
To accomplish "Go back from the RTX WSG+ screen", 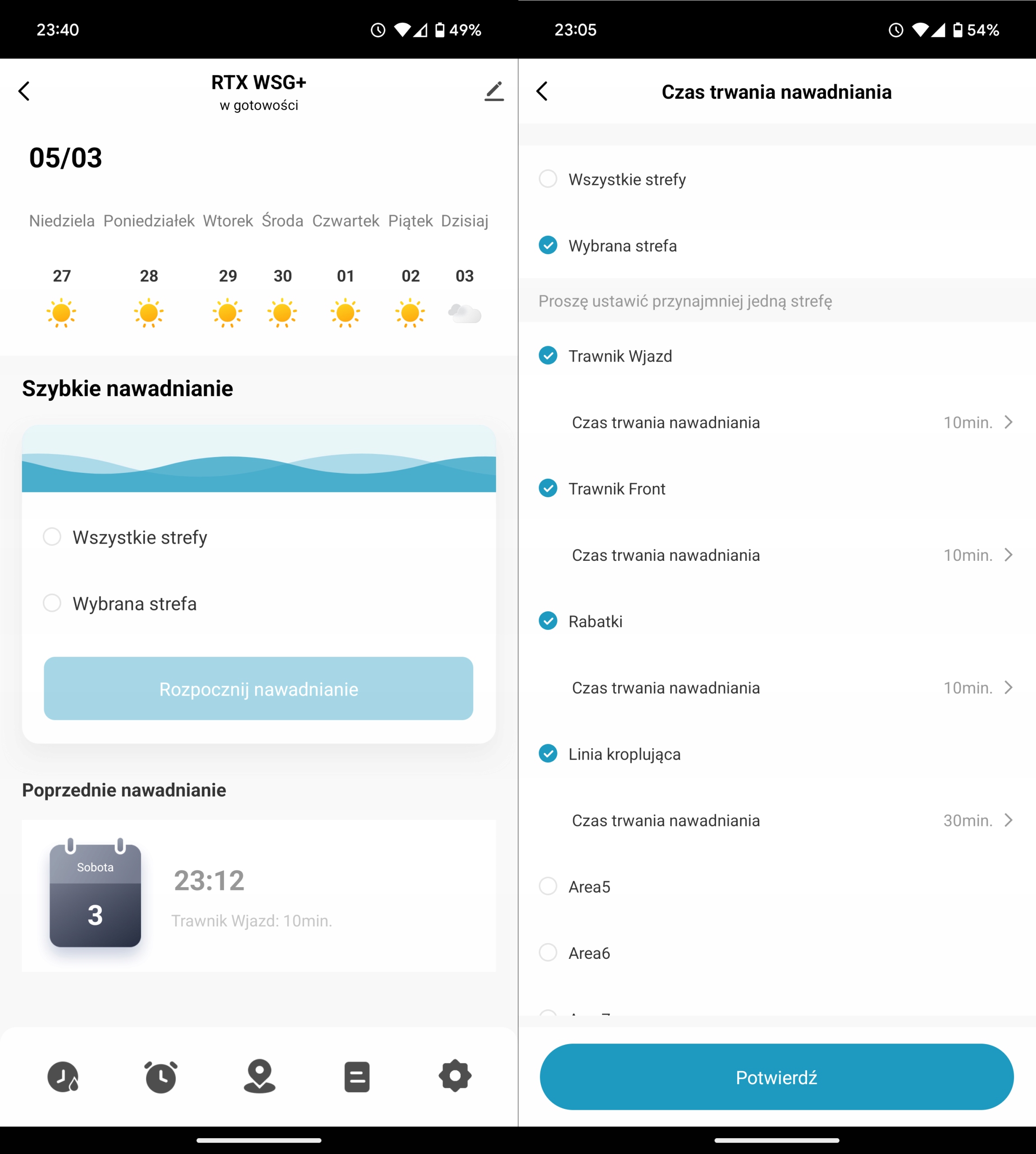I will [24, 91].
